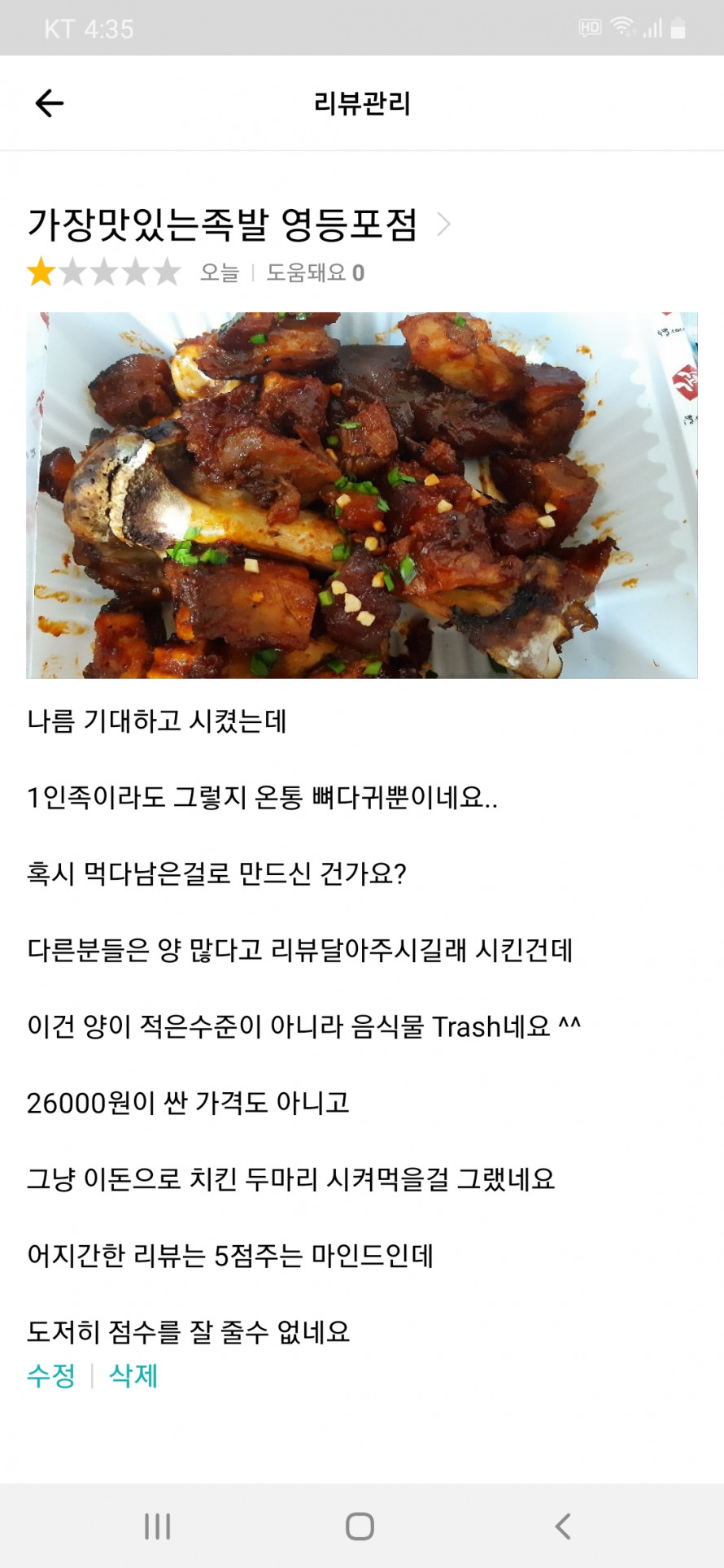Go back using the top-left arrow
The image size is (724, 1568).
point(49,103)
